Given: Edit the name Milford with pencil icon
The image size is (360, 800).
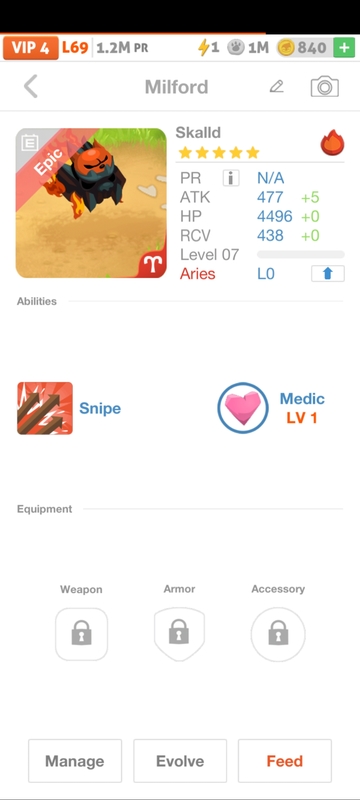Looking at the screenshot, I should pyautogui.click(x=276, y=86).
